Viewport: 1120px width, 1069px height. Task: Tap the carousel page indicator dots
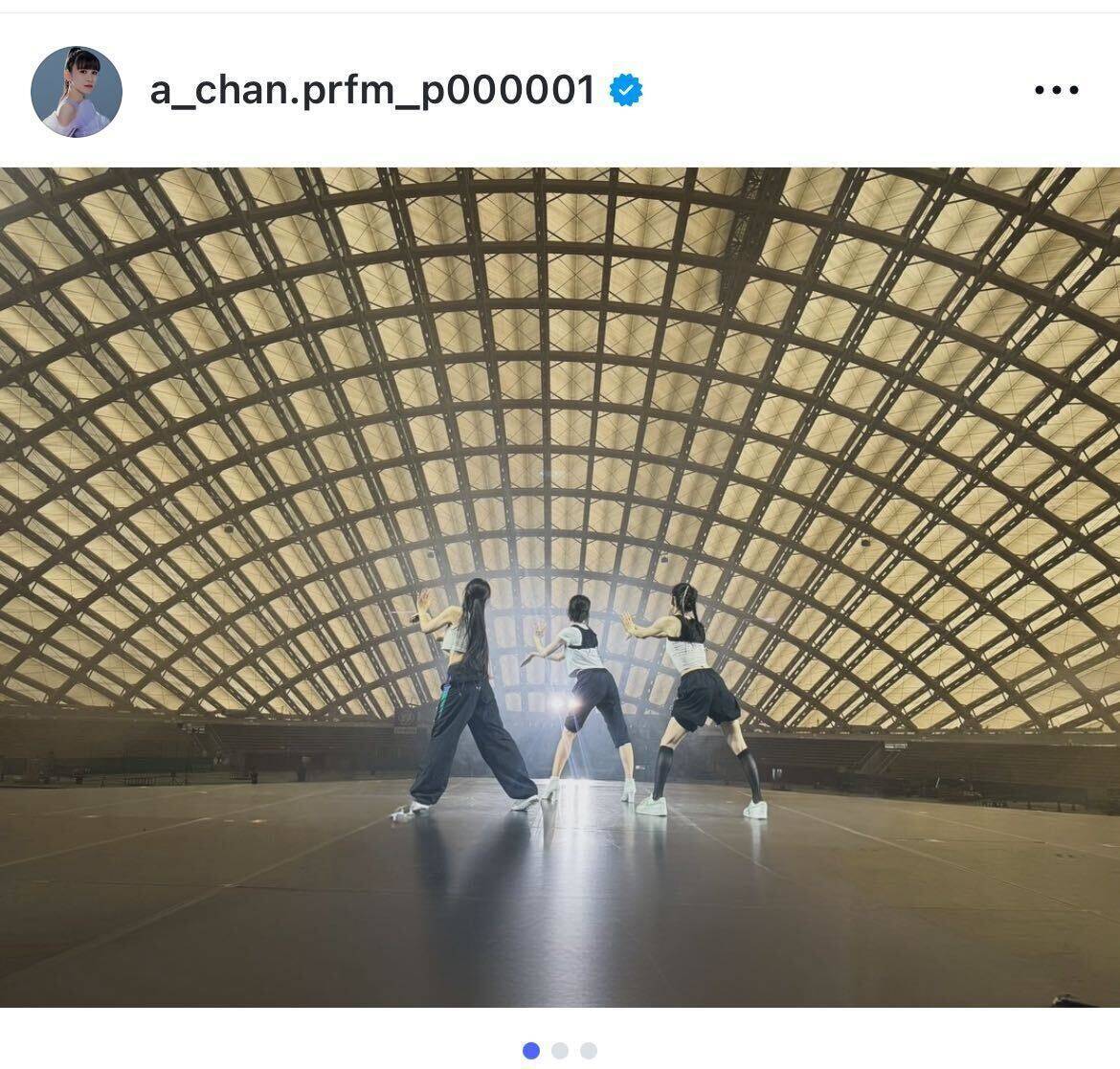pyautogui.click(x=560, y=1051)
